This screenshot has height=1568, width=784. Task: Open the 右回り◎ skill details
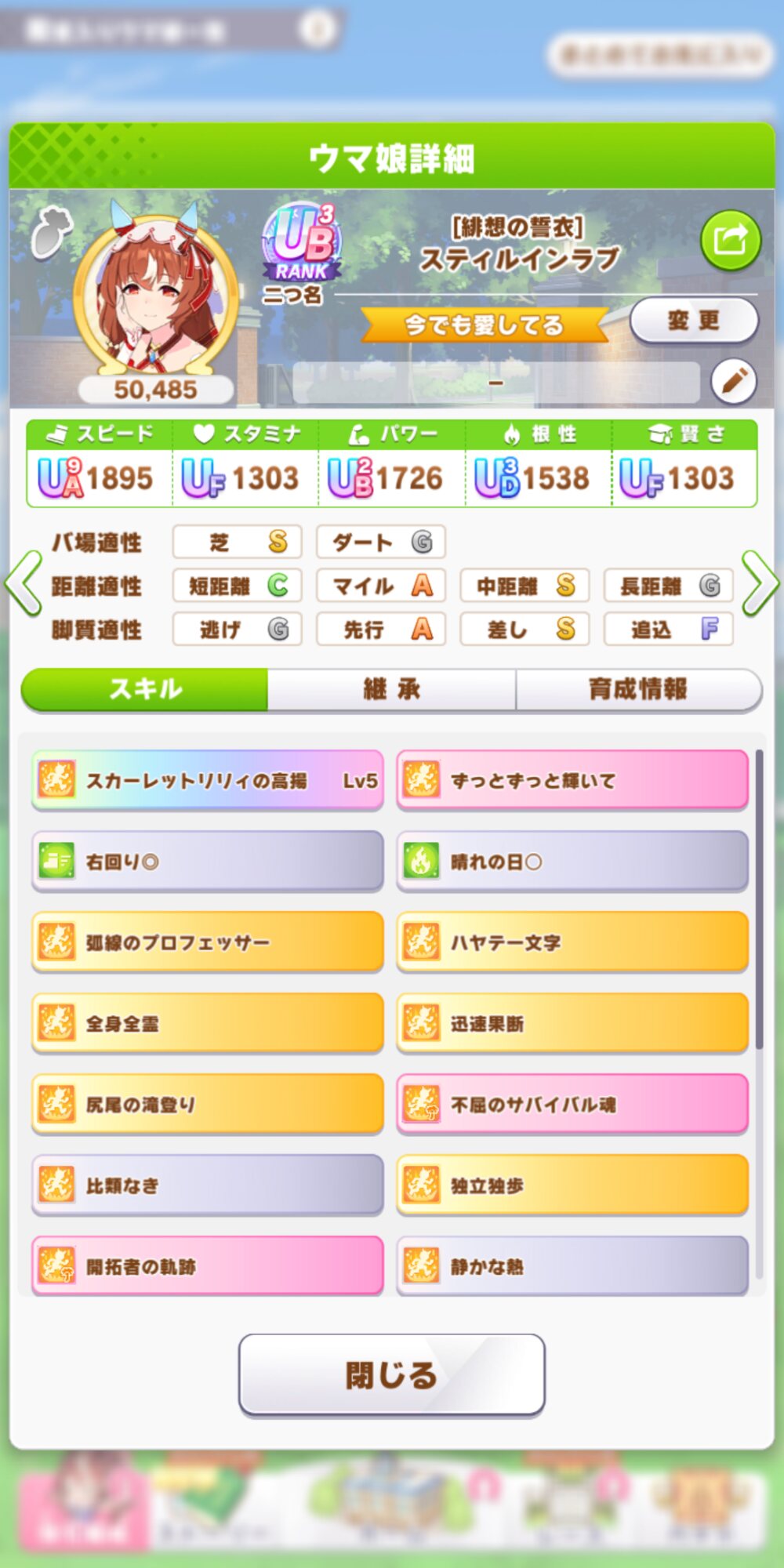click(208, 862)
